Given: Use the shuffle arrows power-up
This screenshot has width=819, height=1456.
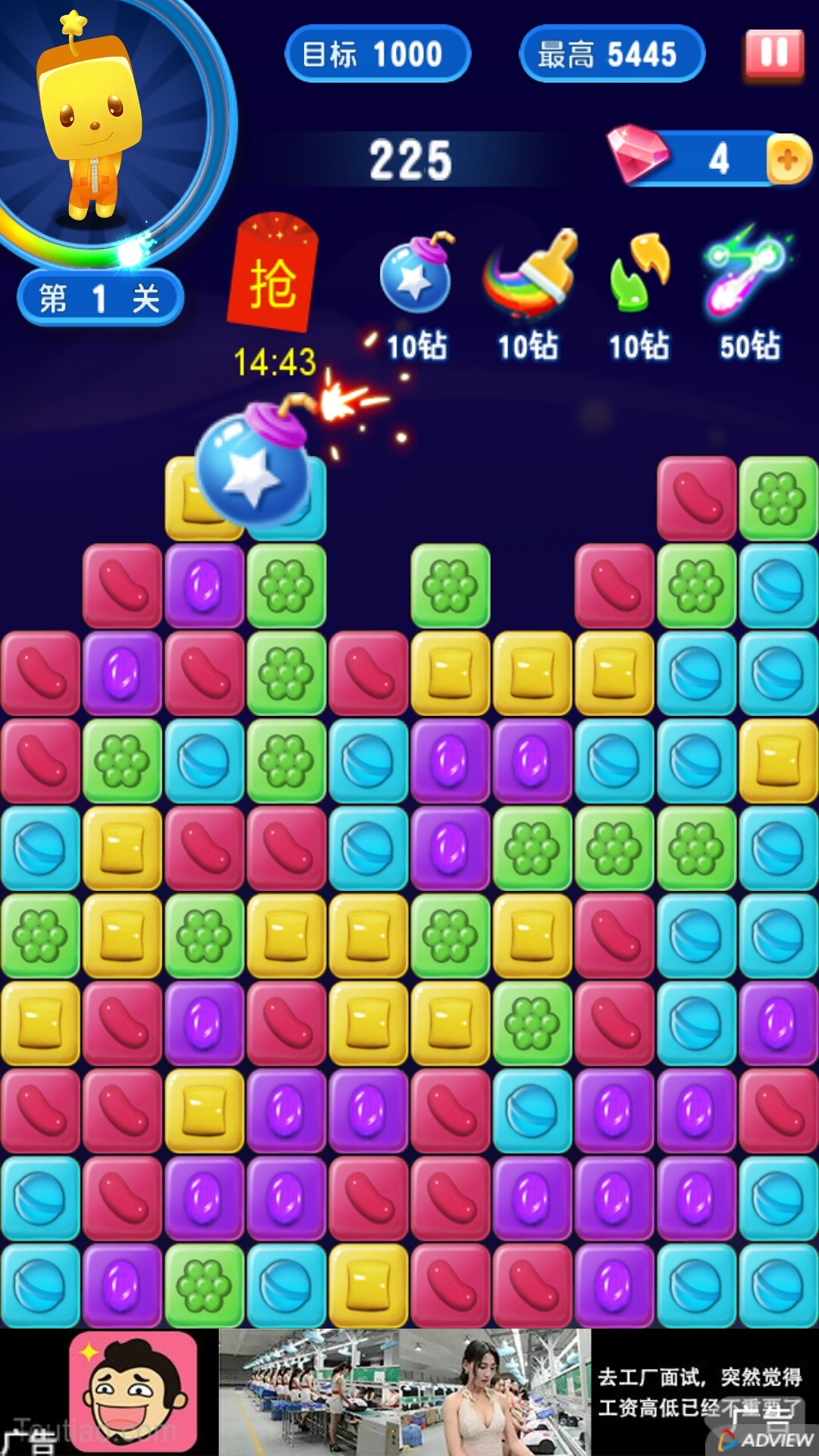Looking at the screenshot, I should [x=640, y=275].
